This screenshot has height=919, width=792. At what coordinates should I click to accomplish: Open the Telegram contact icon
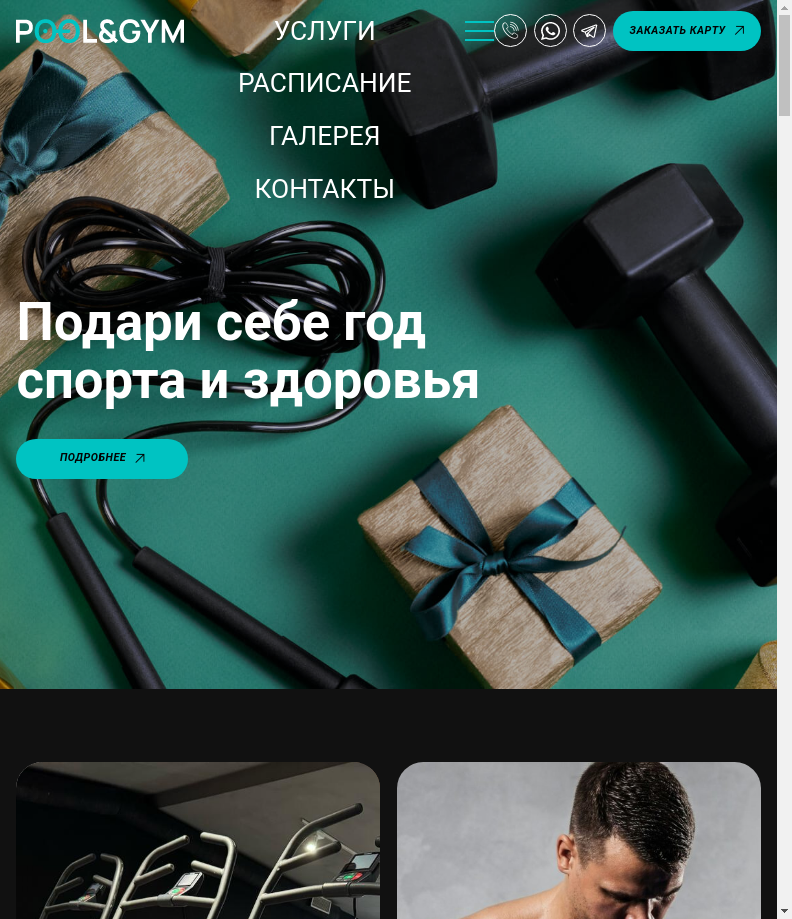click(589, 31)
